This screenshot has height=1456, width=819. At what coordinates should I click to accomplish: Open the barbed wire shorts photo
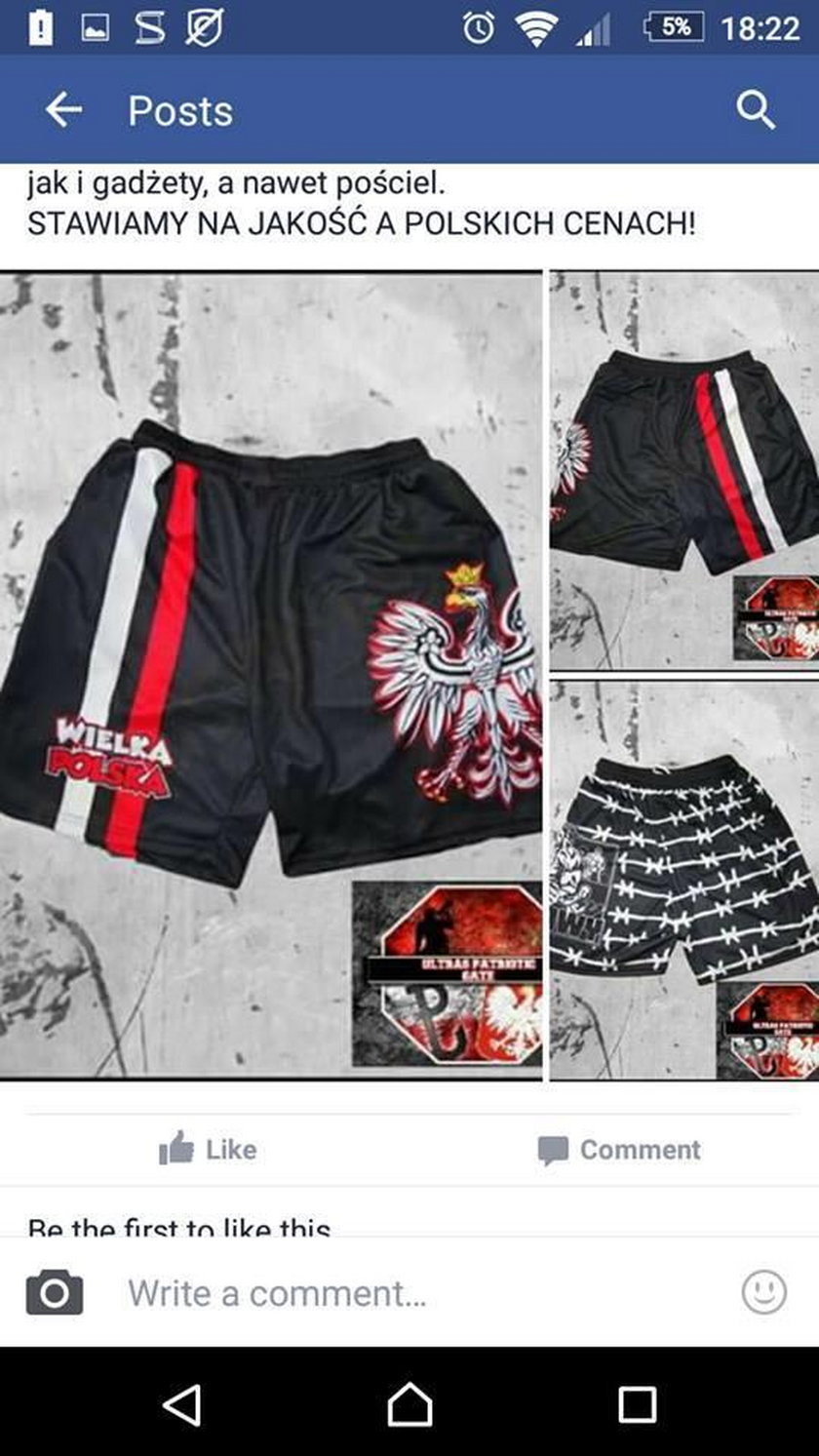(x=683, y=878)
